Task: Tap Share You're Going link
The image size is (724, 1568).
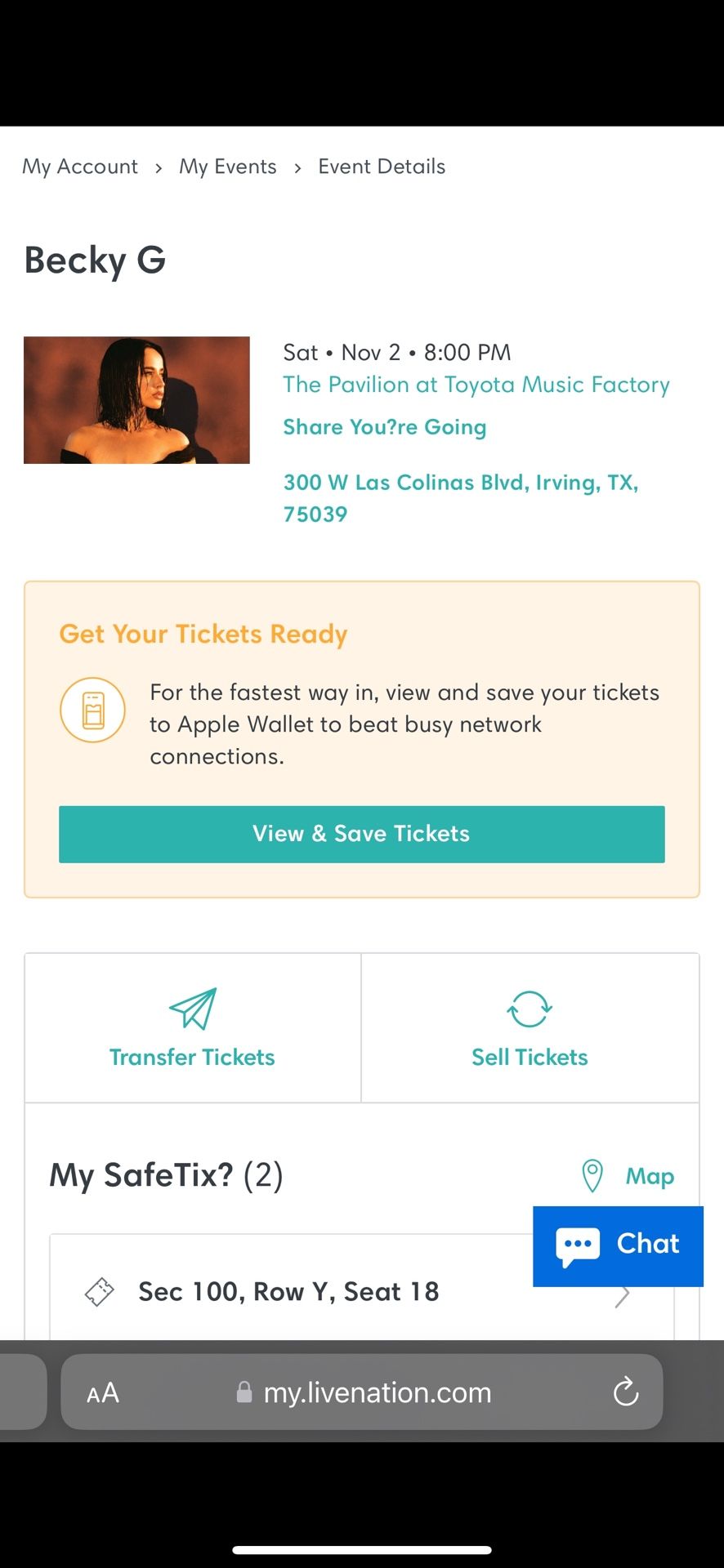Action: [x=384, y=427]
